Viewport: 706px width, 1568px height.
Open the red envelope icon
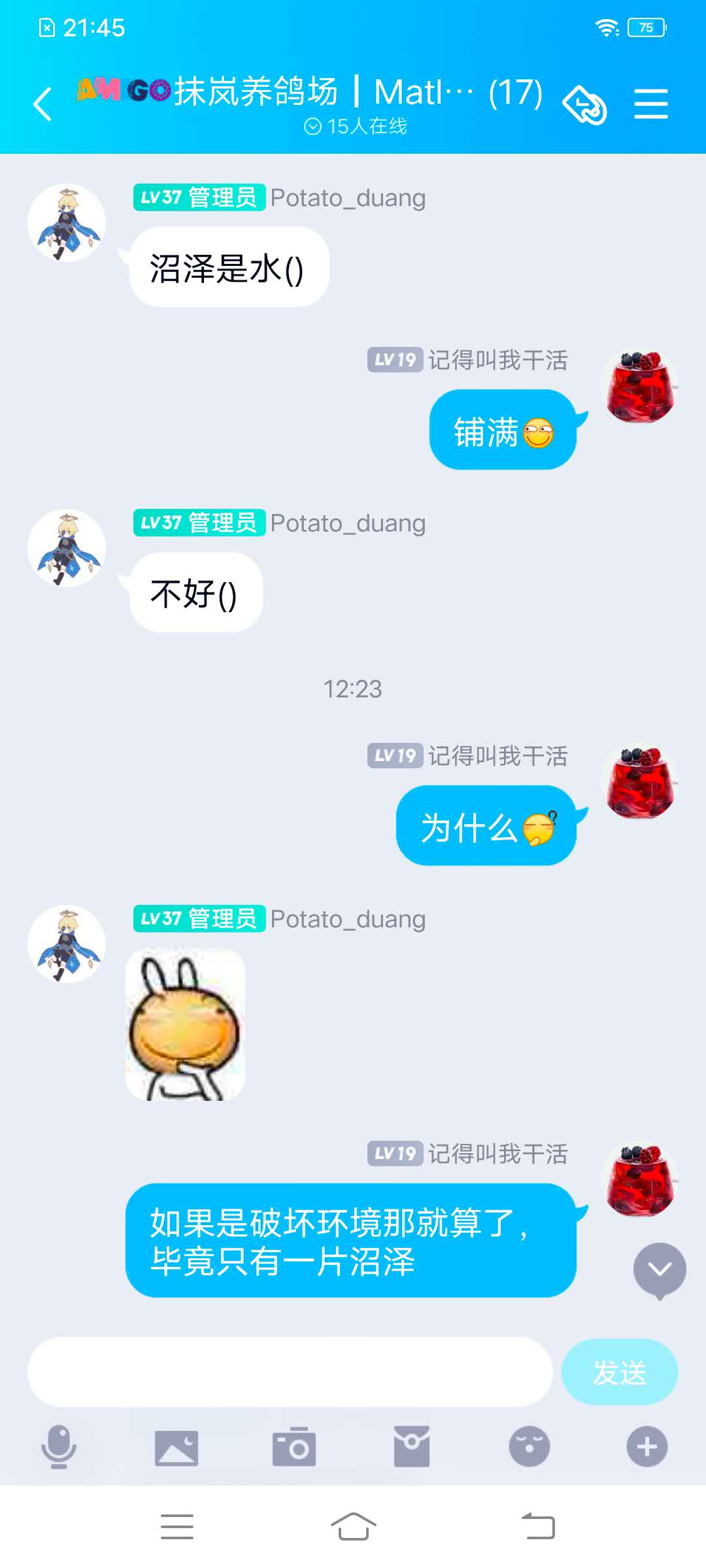[412, 1446]
